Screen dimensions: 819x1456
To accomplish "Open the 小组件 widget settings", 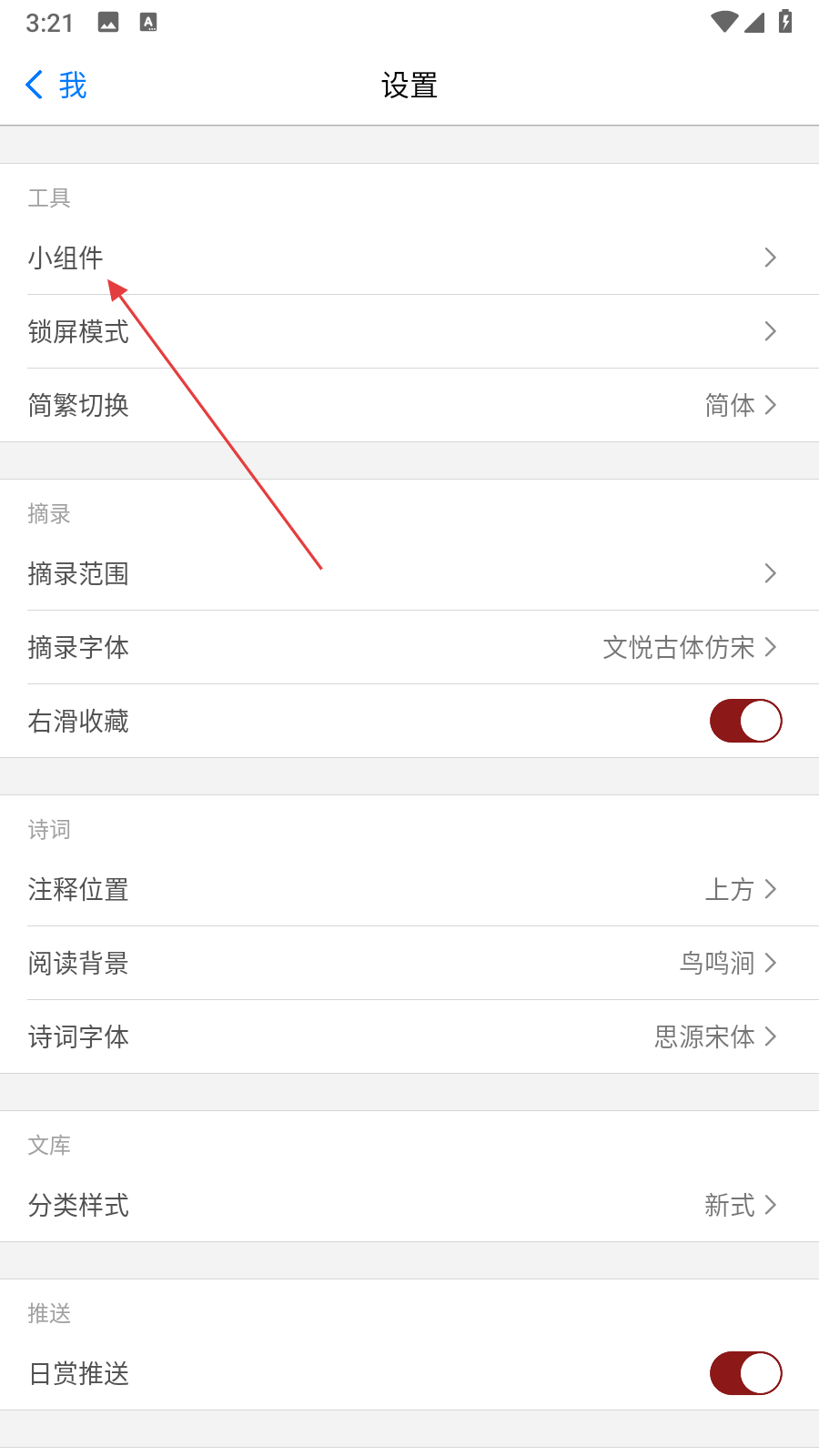I will tap(409, 258).
